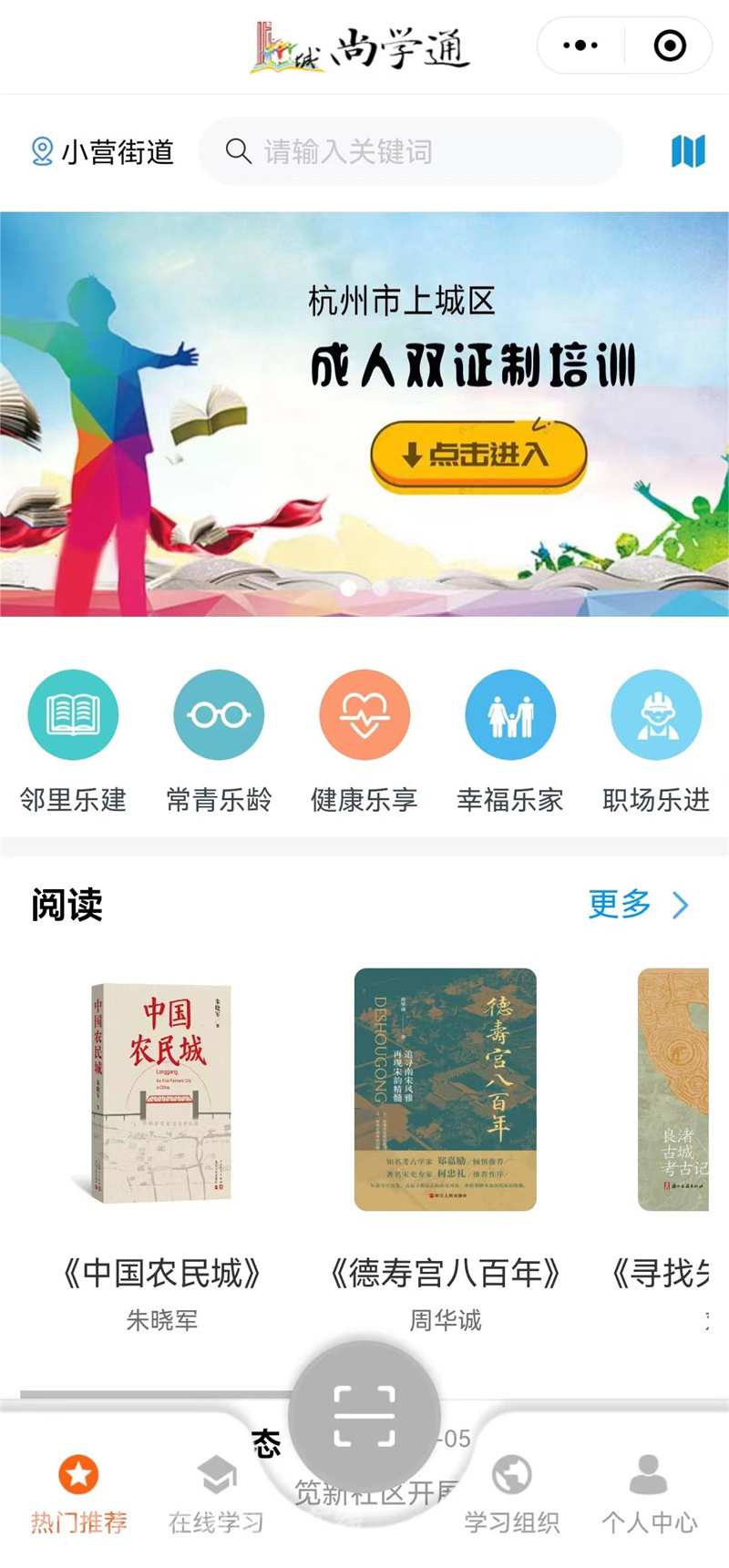This screenshot has height=1568, width=729.
Task: Switch to the 热门推荐 tab
Action: [78, 1494]
